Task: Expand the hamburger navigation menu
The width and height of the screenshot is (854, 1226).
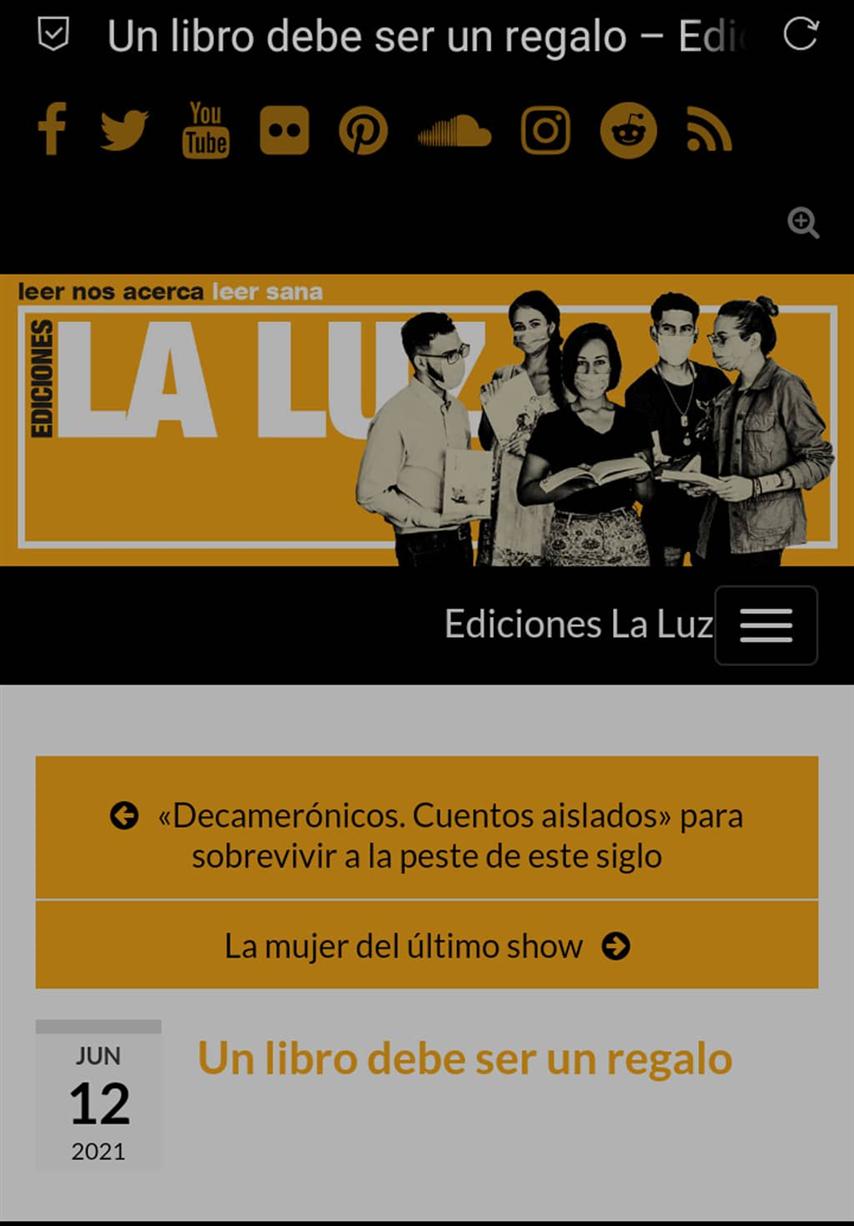Action: pyautogui.click(x=766, y=626)
